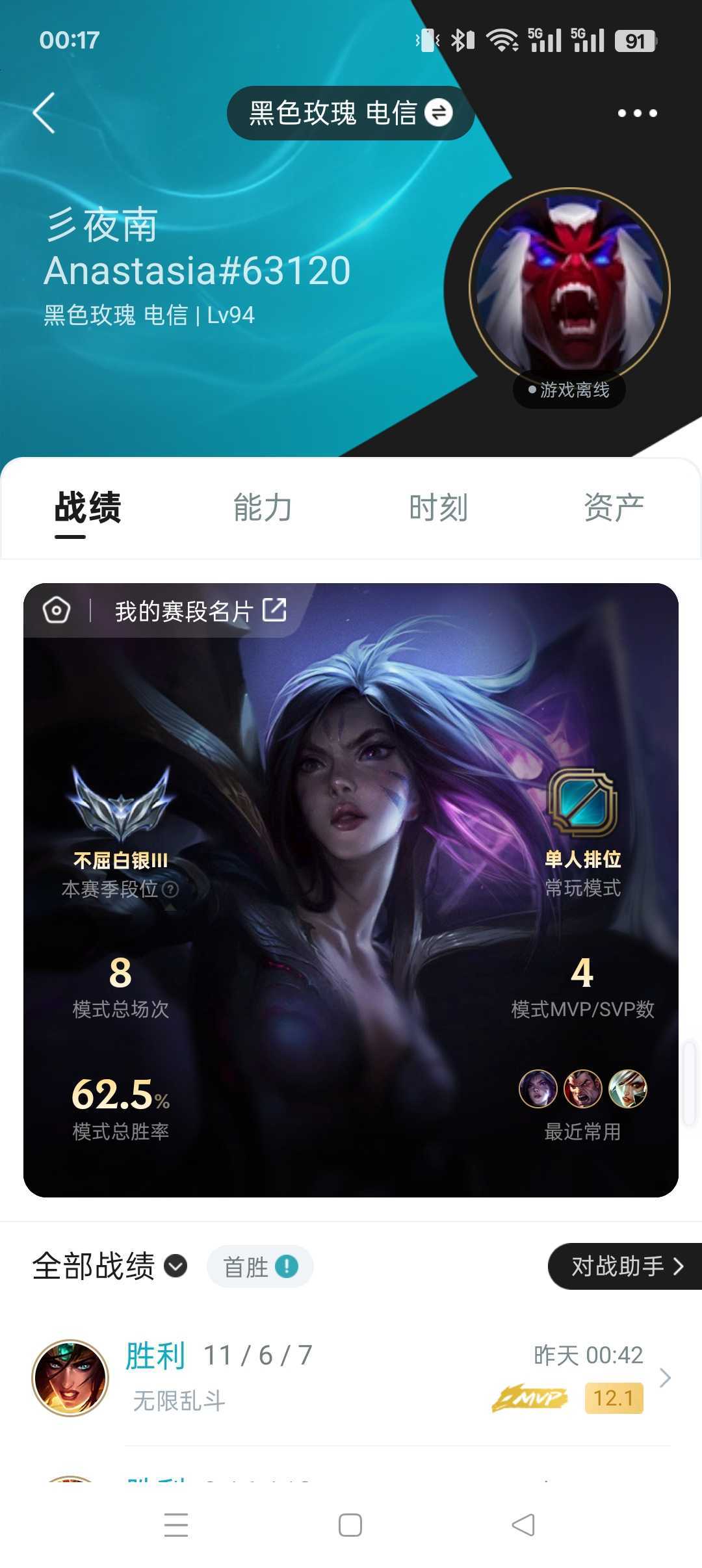Screen dimensions: 702x1568
Task: Open recent apps from navigation bar
Action: pos(176,1524)
